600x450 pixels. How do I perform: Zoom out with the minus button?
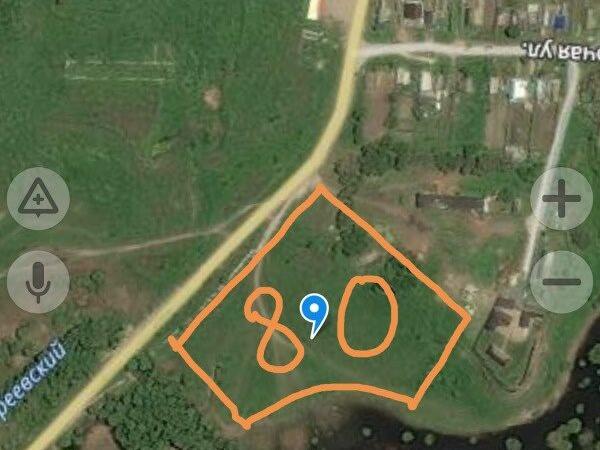561,281
